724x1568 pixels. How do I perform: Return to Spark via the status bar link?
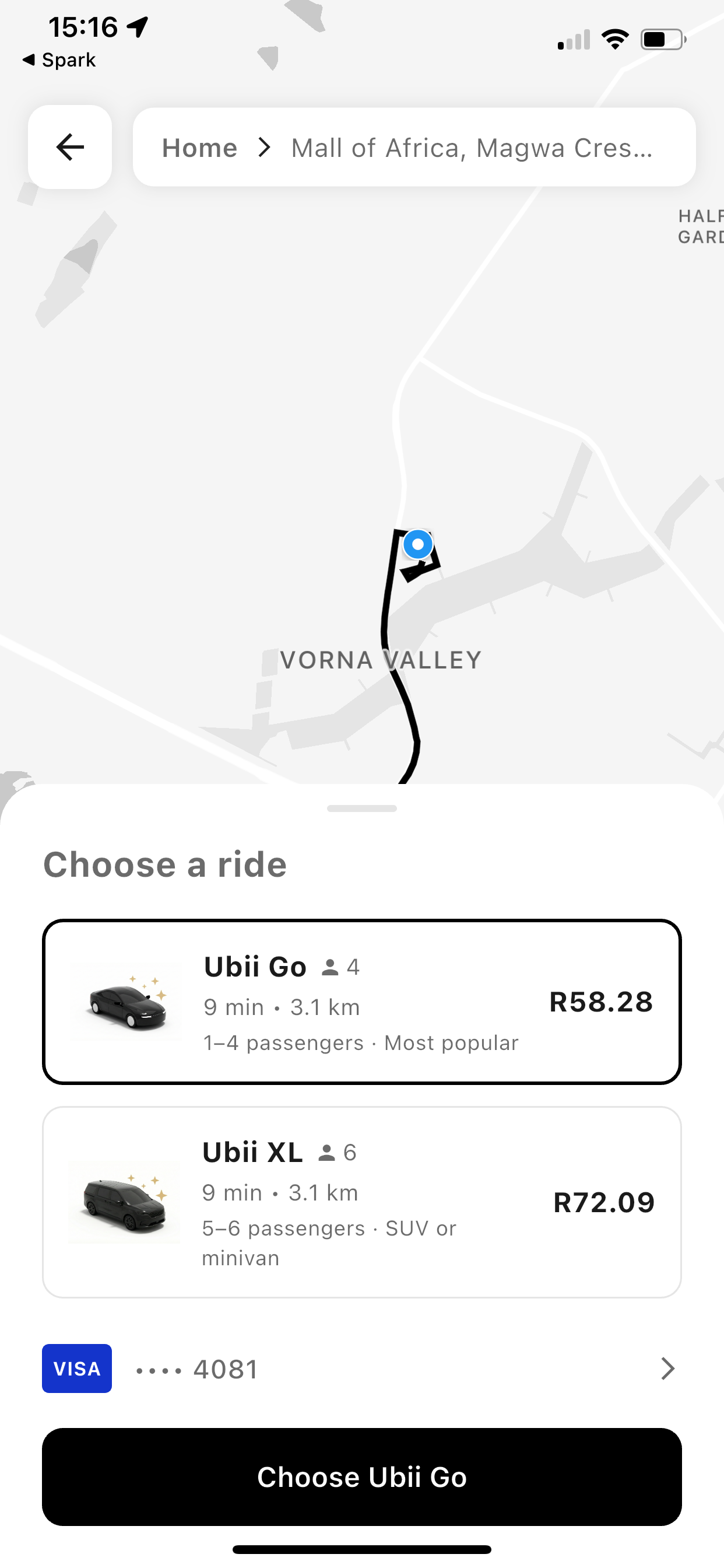[59, 59]
